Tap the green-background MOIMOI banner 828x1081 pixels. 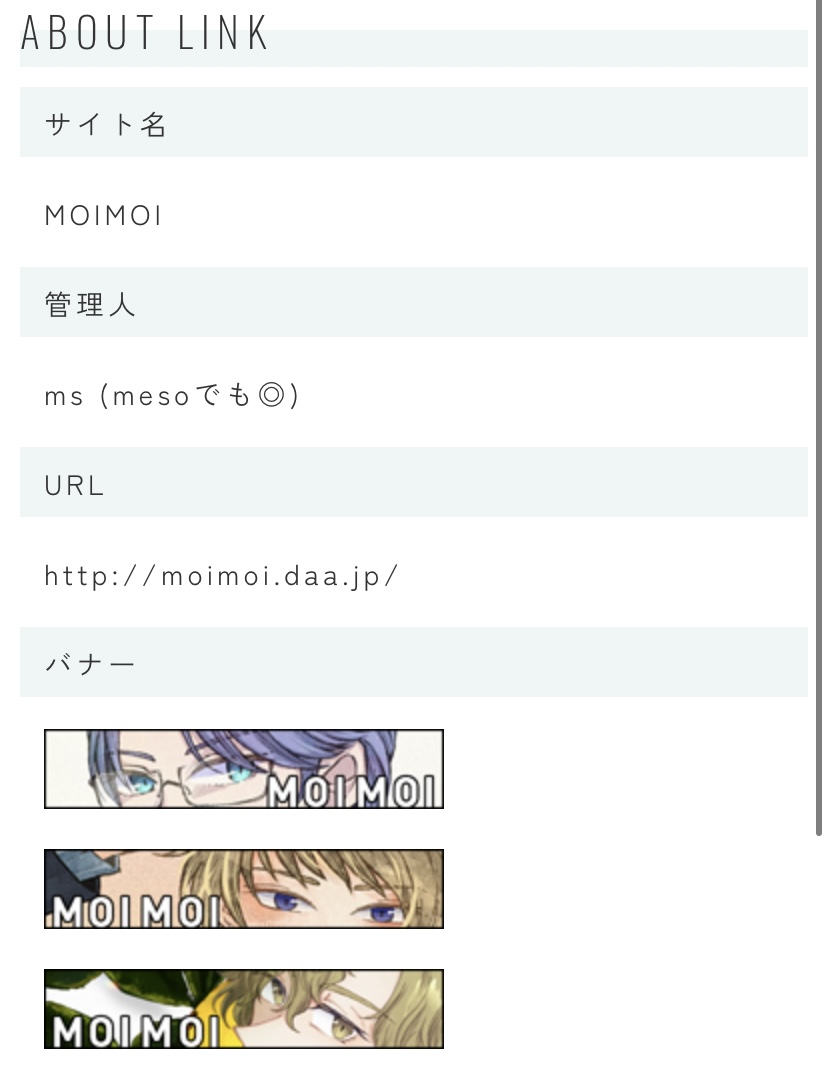click(x=244, y=1008)
